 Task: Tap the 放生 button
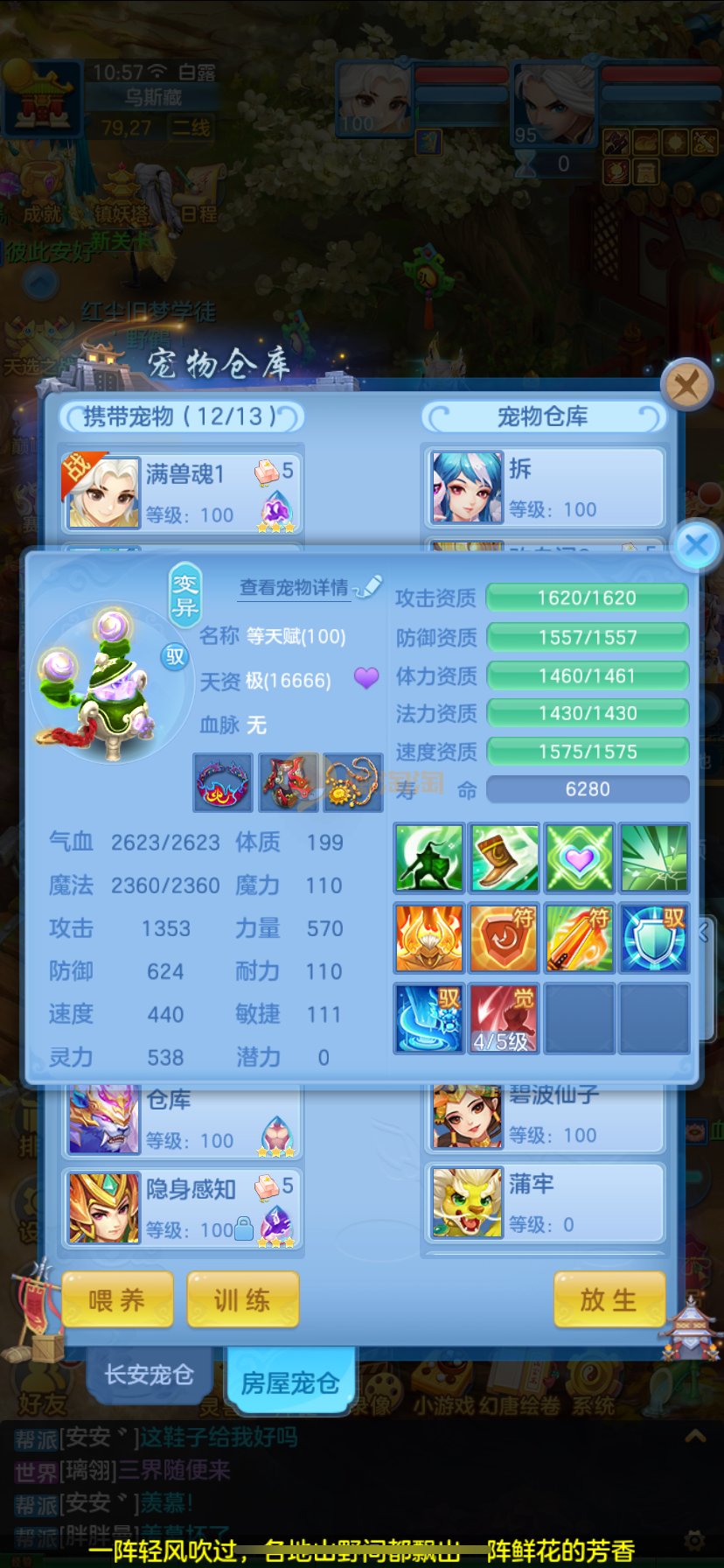(x=609, y=1299)
